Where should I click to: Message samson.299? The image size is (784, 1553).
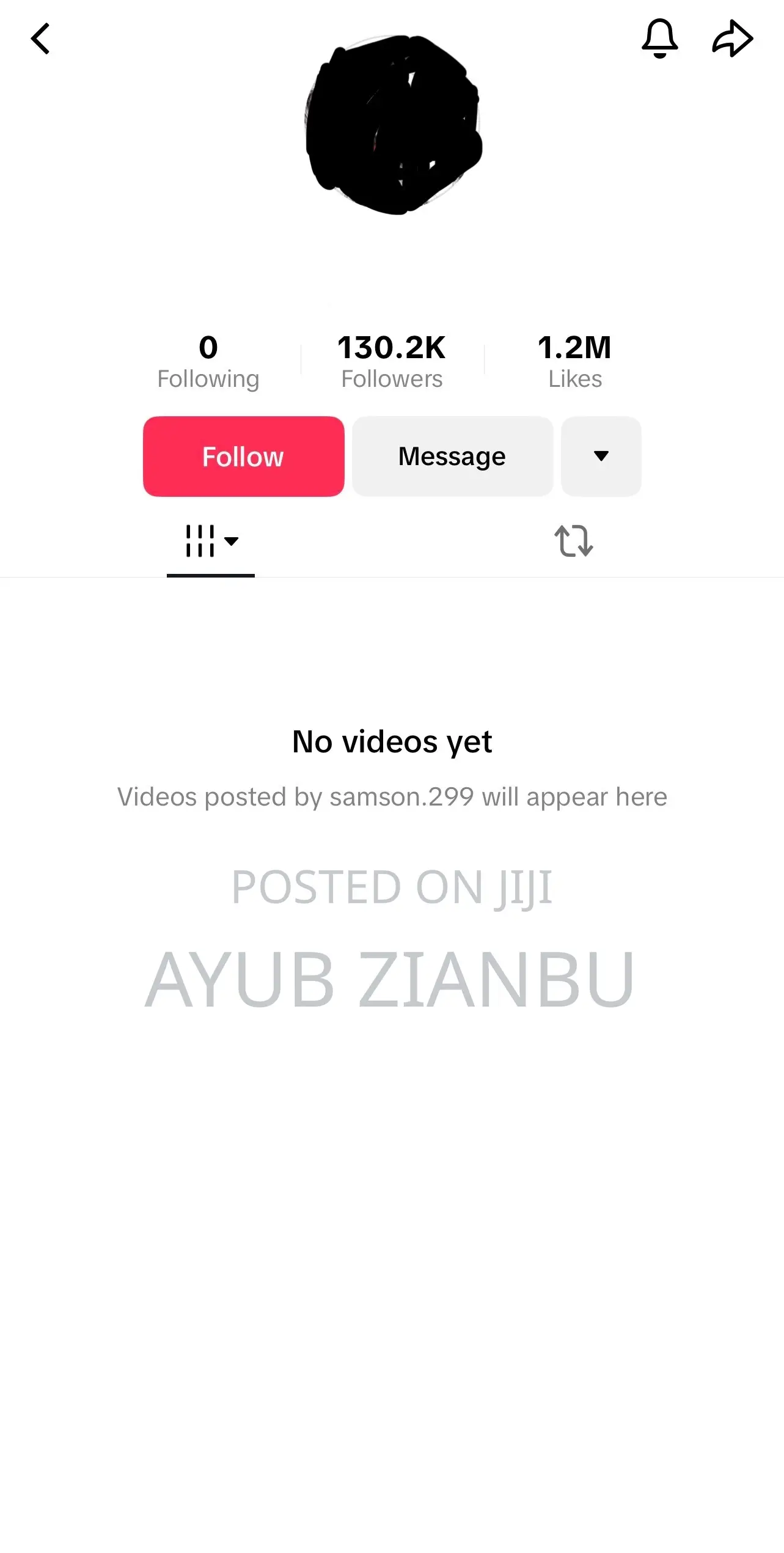(x=452, y=456)
